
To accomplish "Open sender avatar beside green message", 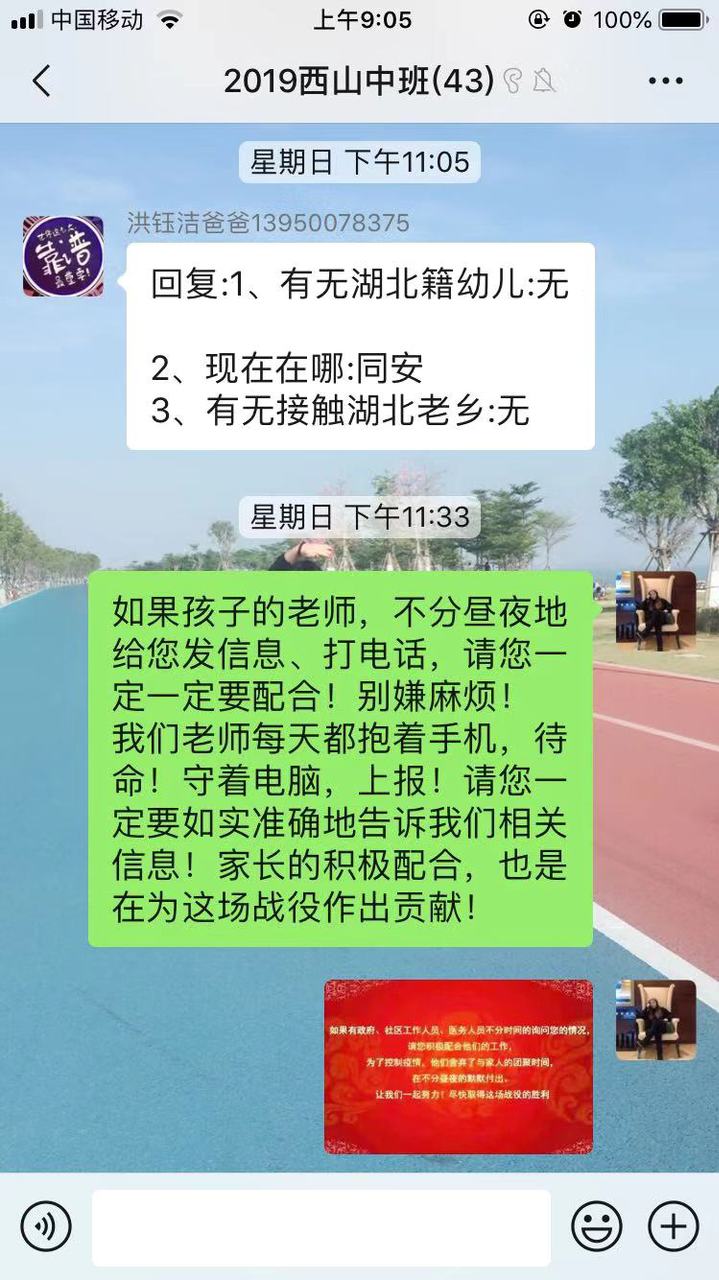I will coord(655,611).
